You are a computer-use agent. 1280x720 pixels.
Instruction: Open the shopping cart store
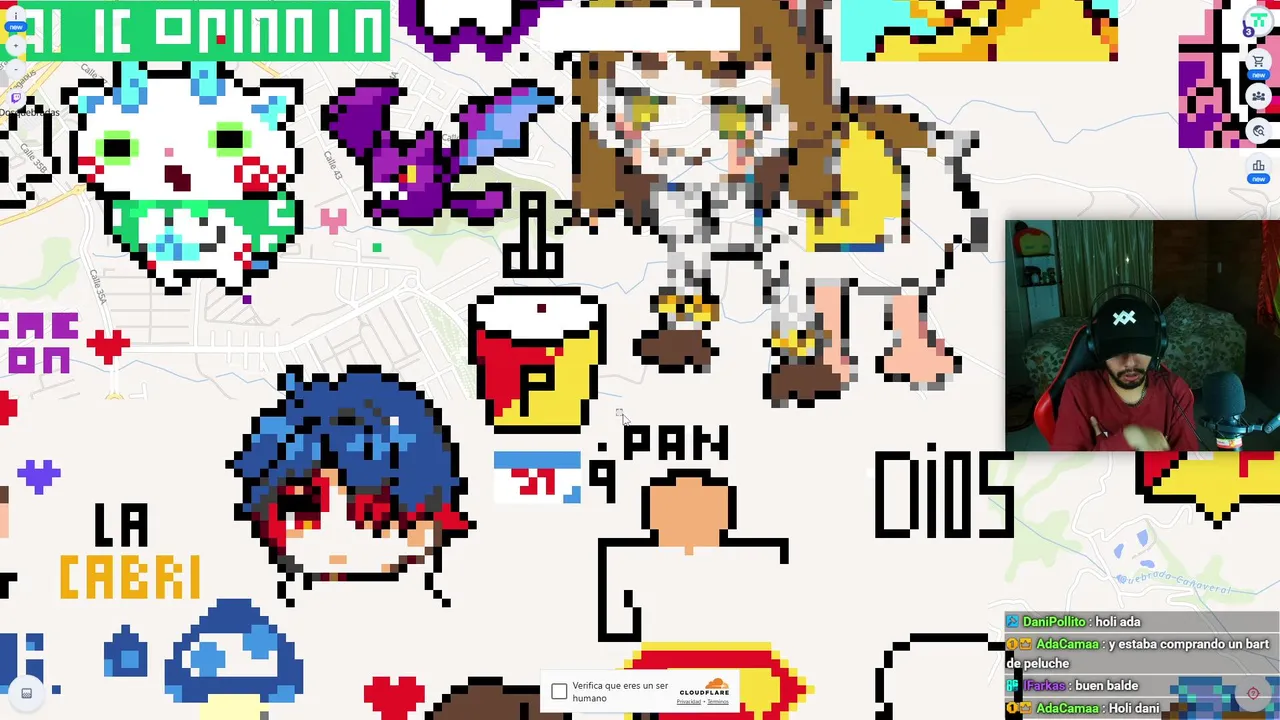[1258, 62]
